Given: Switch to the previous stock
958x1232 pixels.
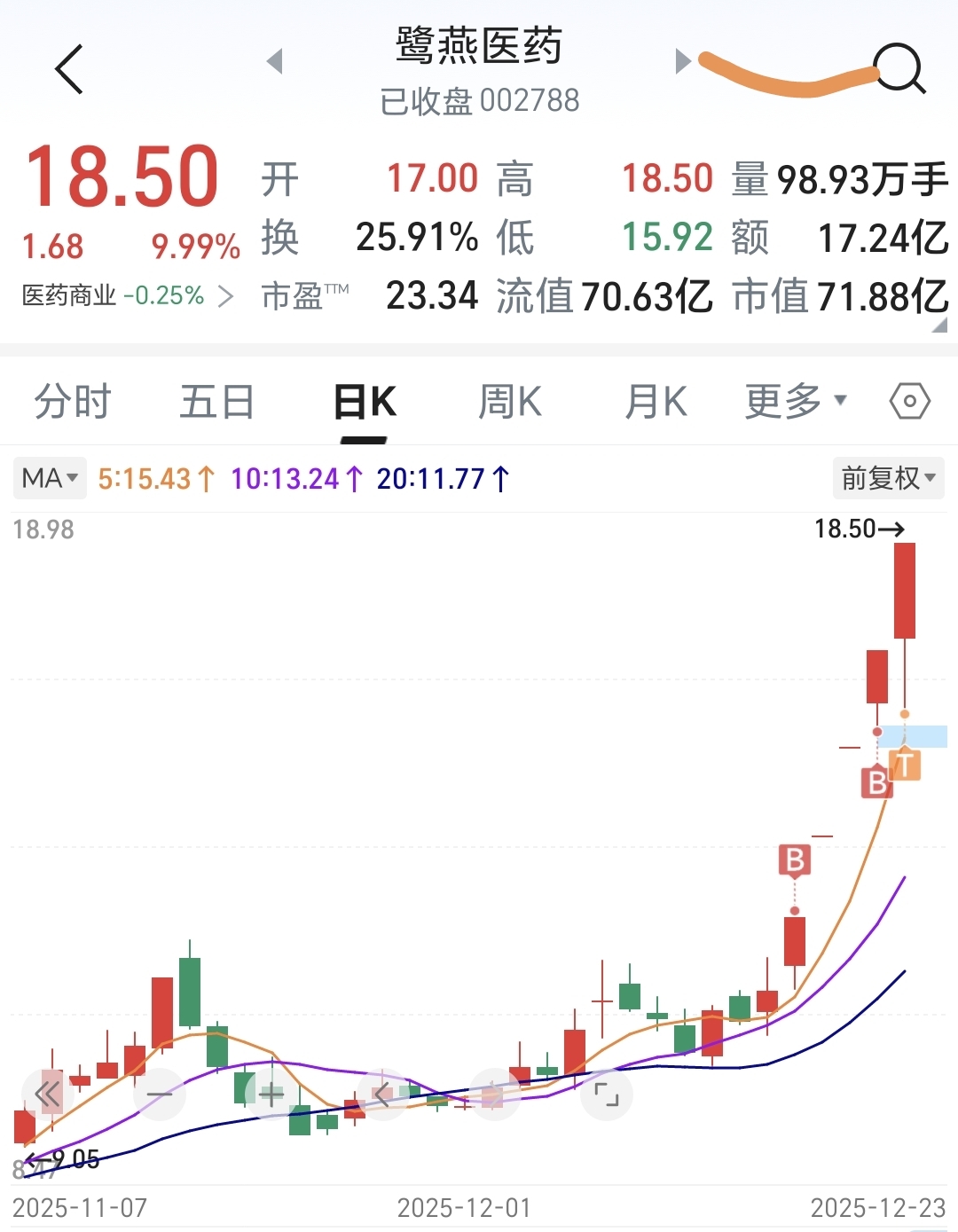Looking at the screenshot, I should [275, 61].
